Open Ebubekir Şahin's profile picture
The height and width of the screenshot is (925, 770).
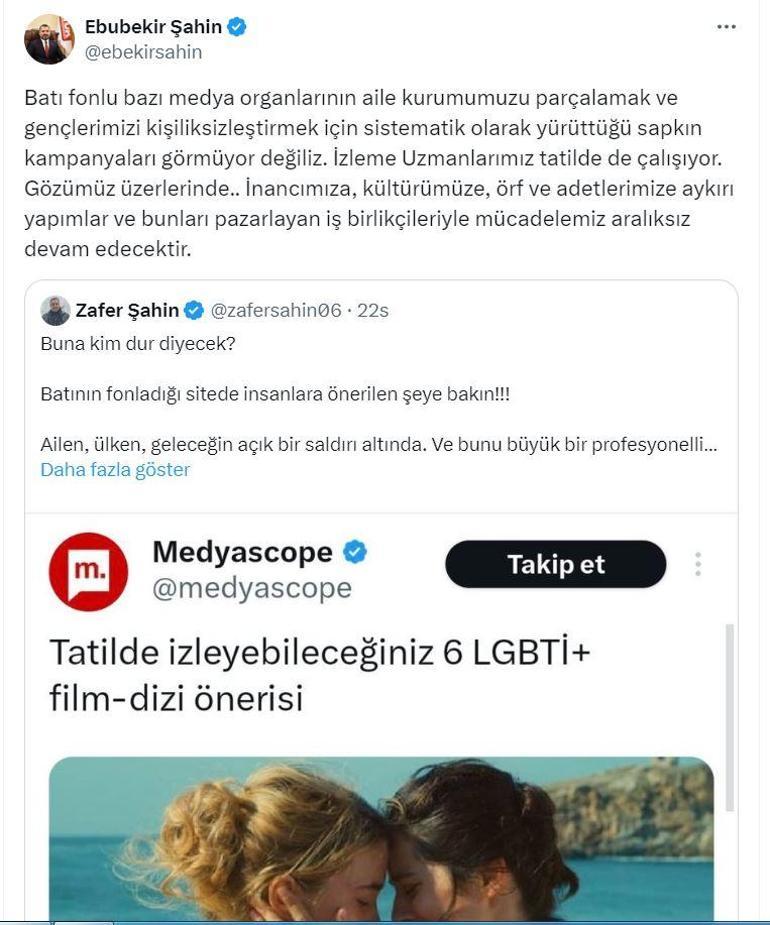point(49,39)
